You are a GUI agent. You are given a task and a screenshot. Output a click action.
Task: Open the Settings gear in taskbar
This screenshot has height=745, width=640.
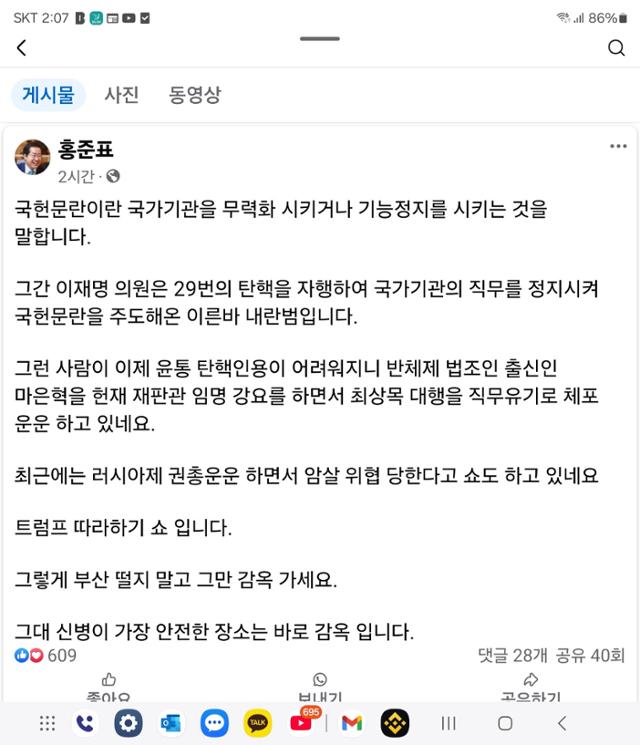128,723
